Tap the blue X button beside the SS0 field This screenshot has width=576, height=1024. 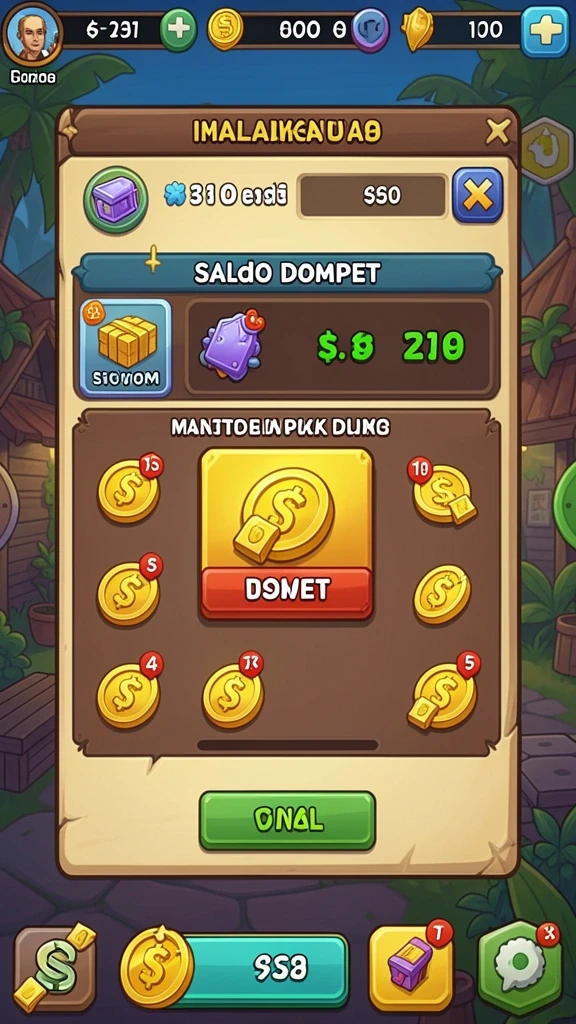point(477,195)
